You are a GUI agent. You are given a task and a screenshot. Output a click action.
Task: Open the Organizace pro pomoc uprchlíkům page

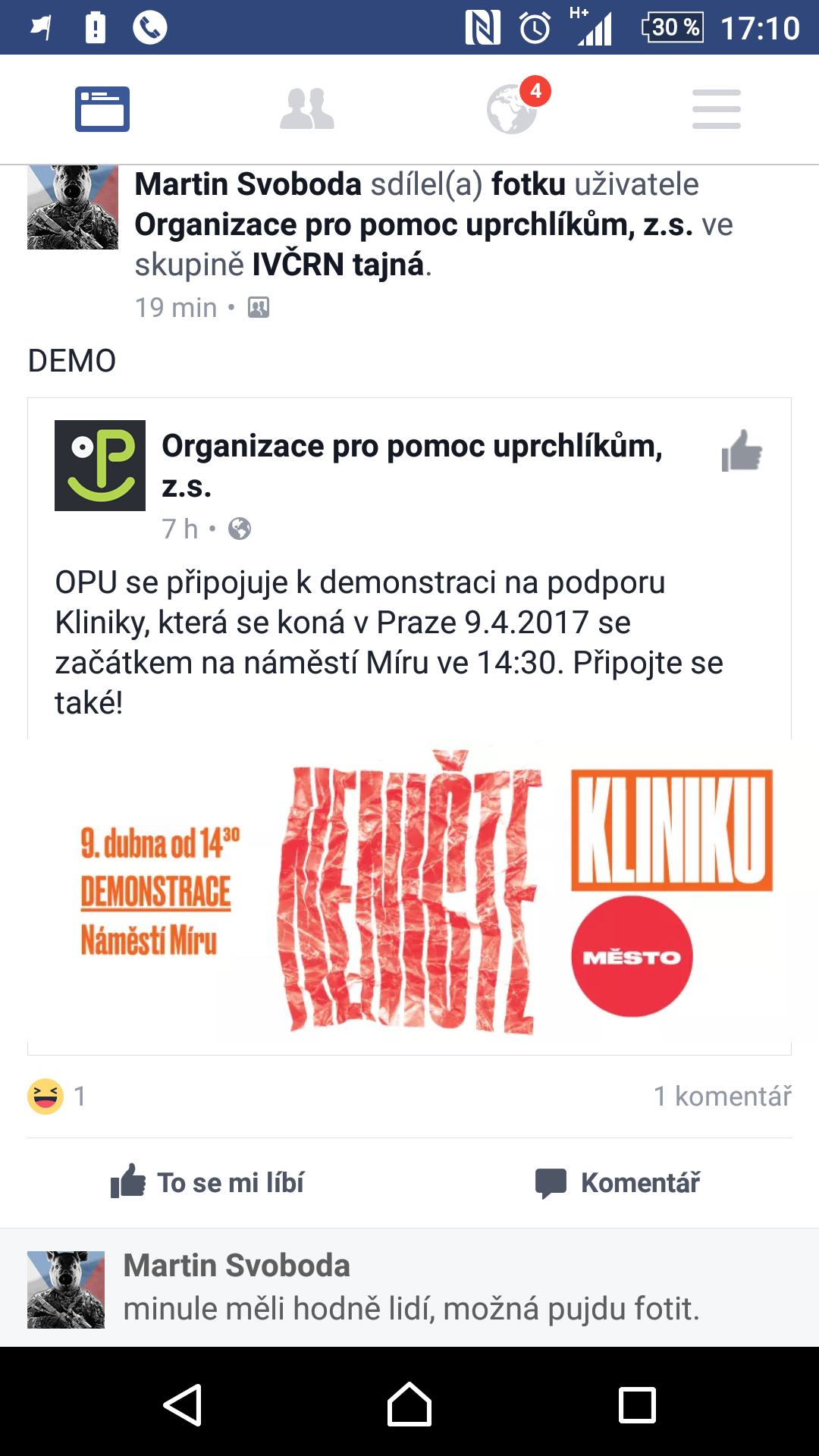click(x=412, y=446)
